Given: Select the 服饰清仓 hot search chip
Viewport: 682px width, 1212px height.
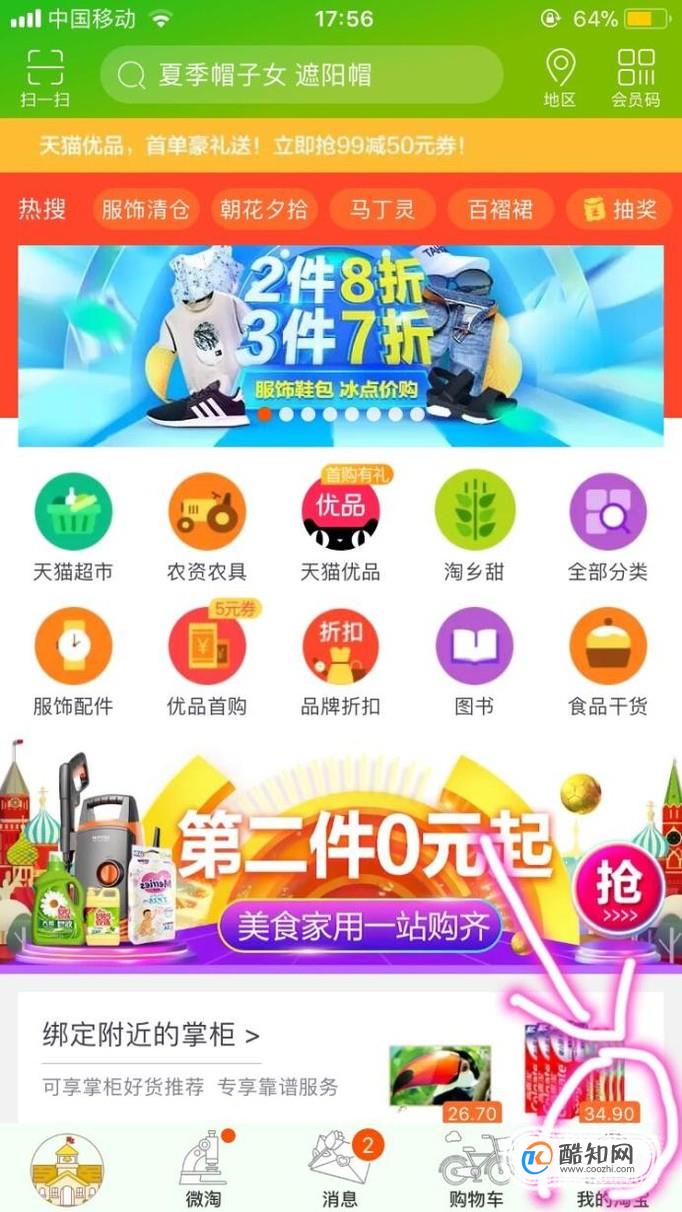Looking at the screenshot, I should click(146, 210).
